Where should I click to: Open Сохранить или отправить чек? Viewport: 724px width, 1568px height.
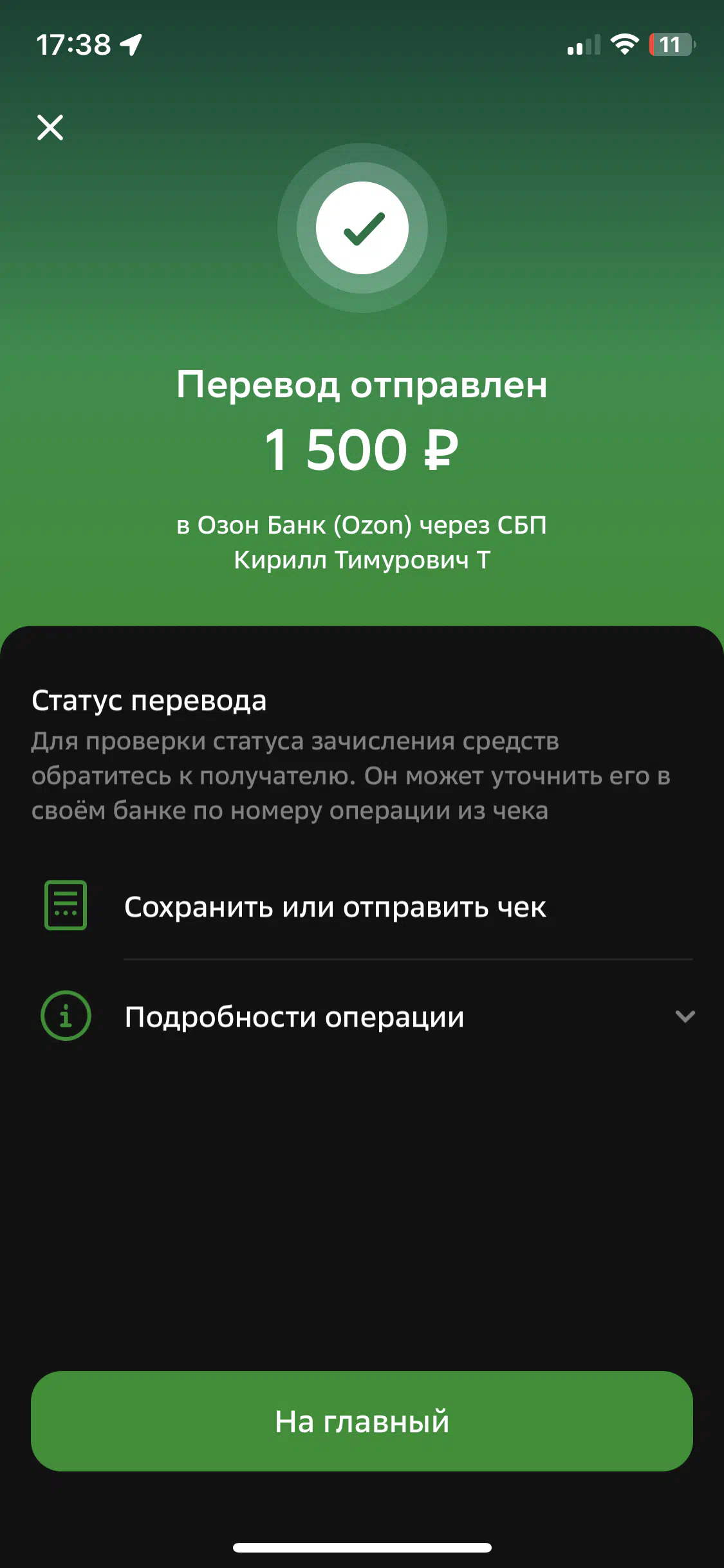coord(362,906)
